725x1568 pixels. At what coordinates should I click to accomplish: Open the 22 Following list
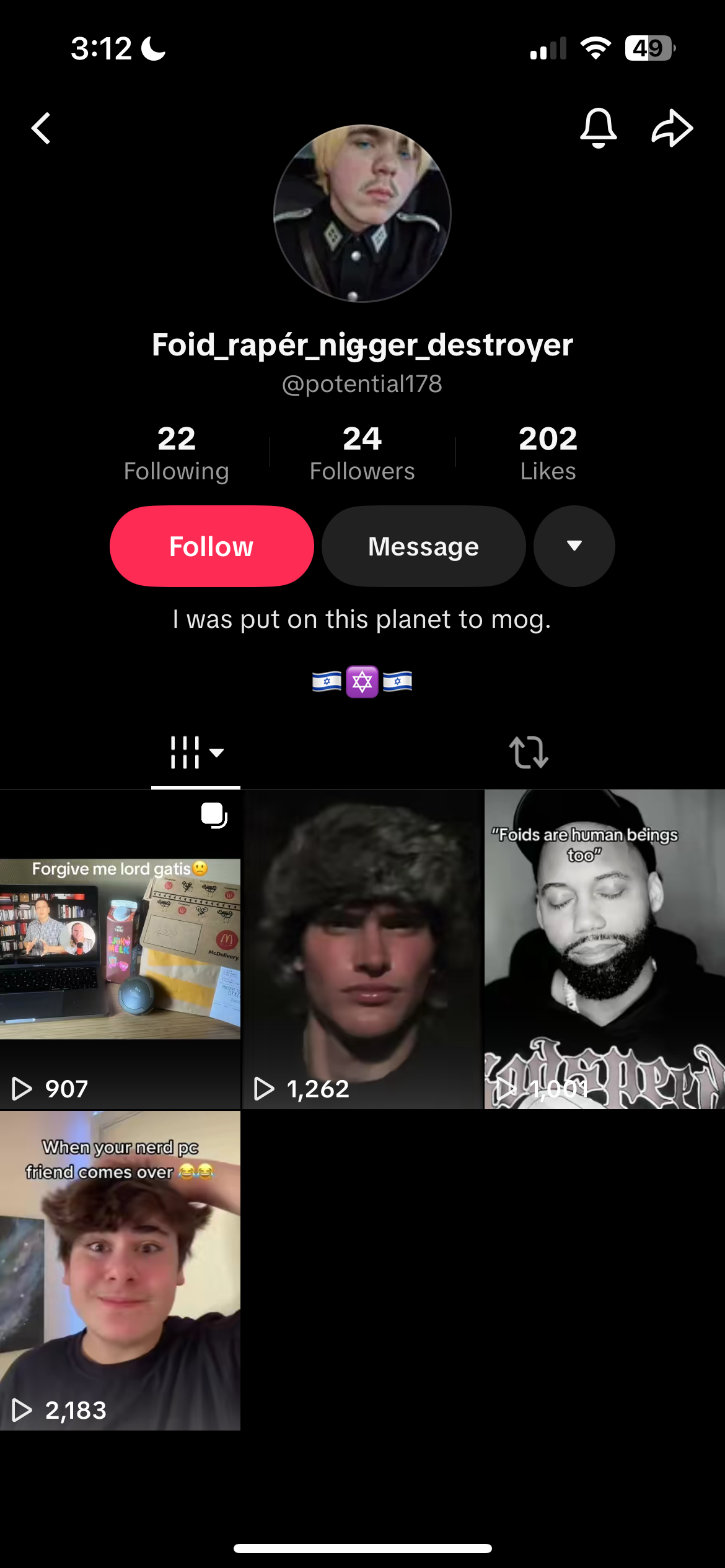pyautogui.click(x=177, y=453)
